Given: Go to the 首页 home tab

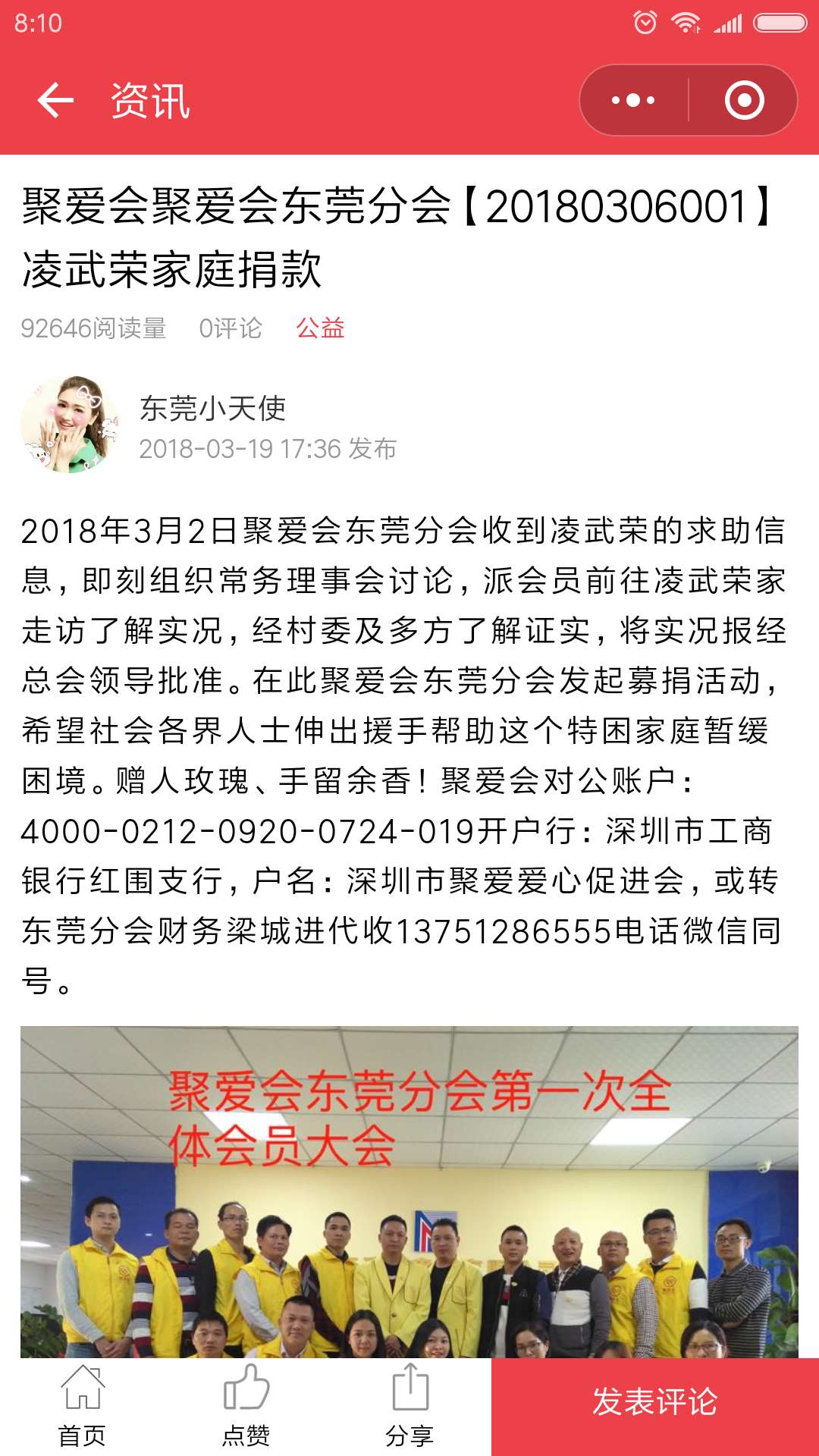Looking at the screenshot, I should click(82, 1407).
